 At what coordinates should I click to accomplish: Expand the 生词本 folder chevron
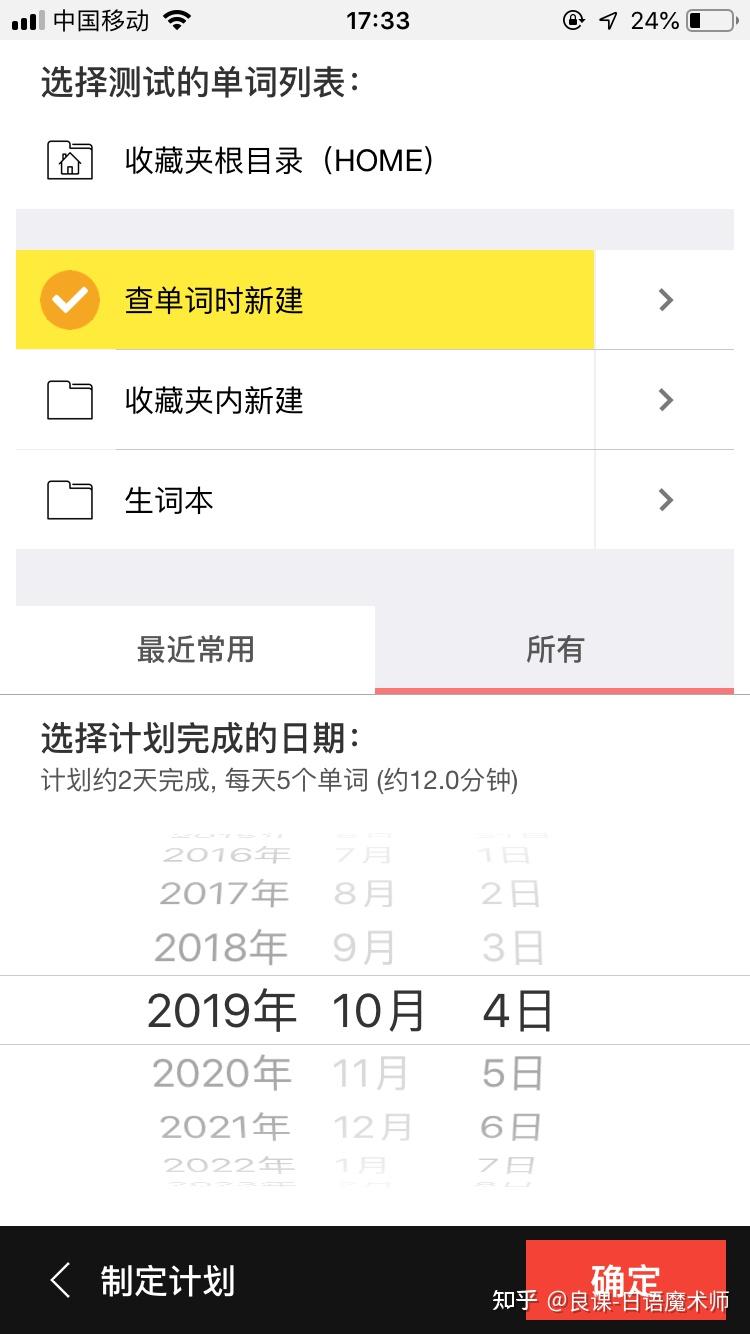pyautogui.click(x=666, y=500)
